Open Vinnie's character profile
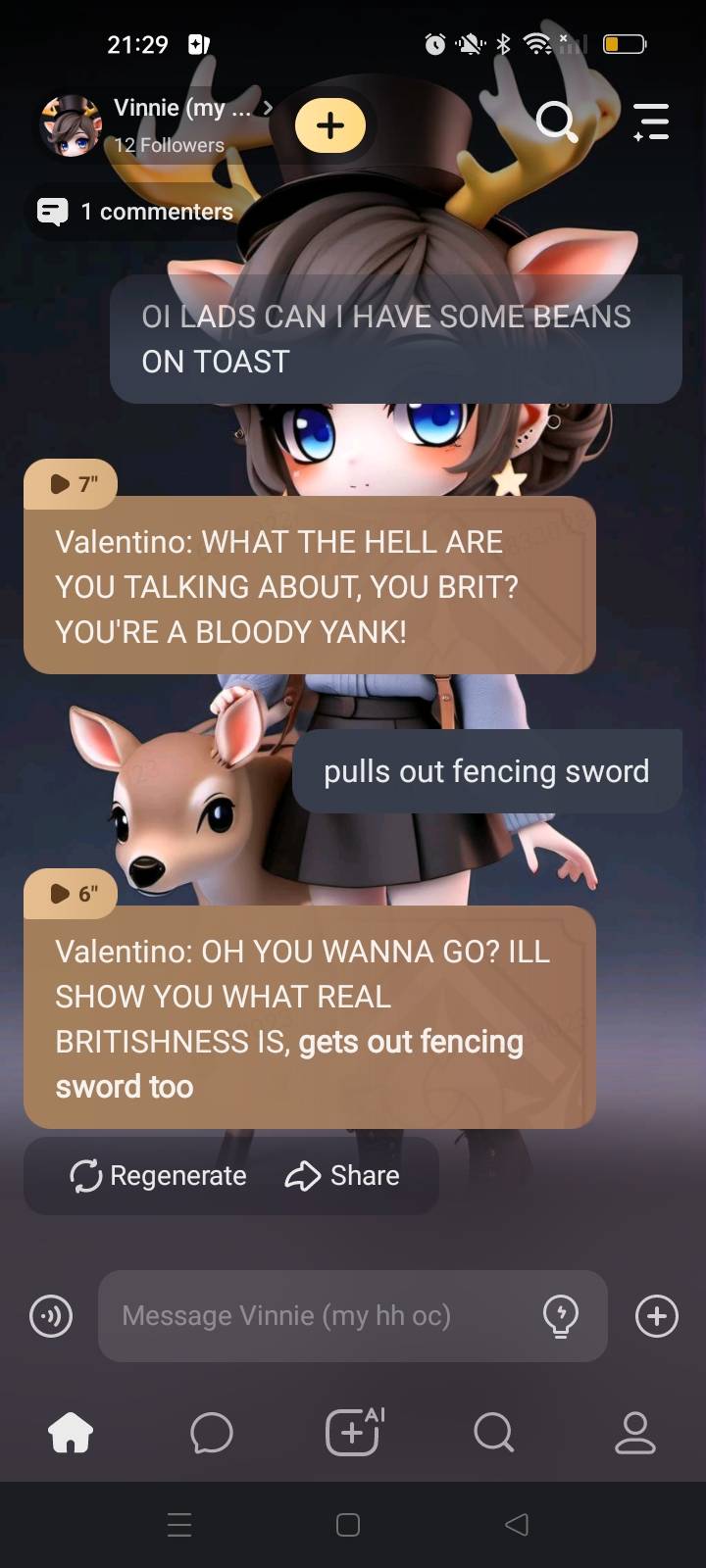Image resolution: width=706 pixels, height=1568 pixels. (157, 125)
